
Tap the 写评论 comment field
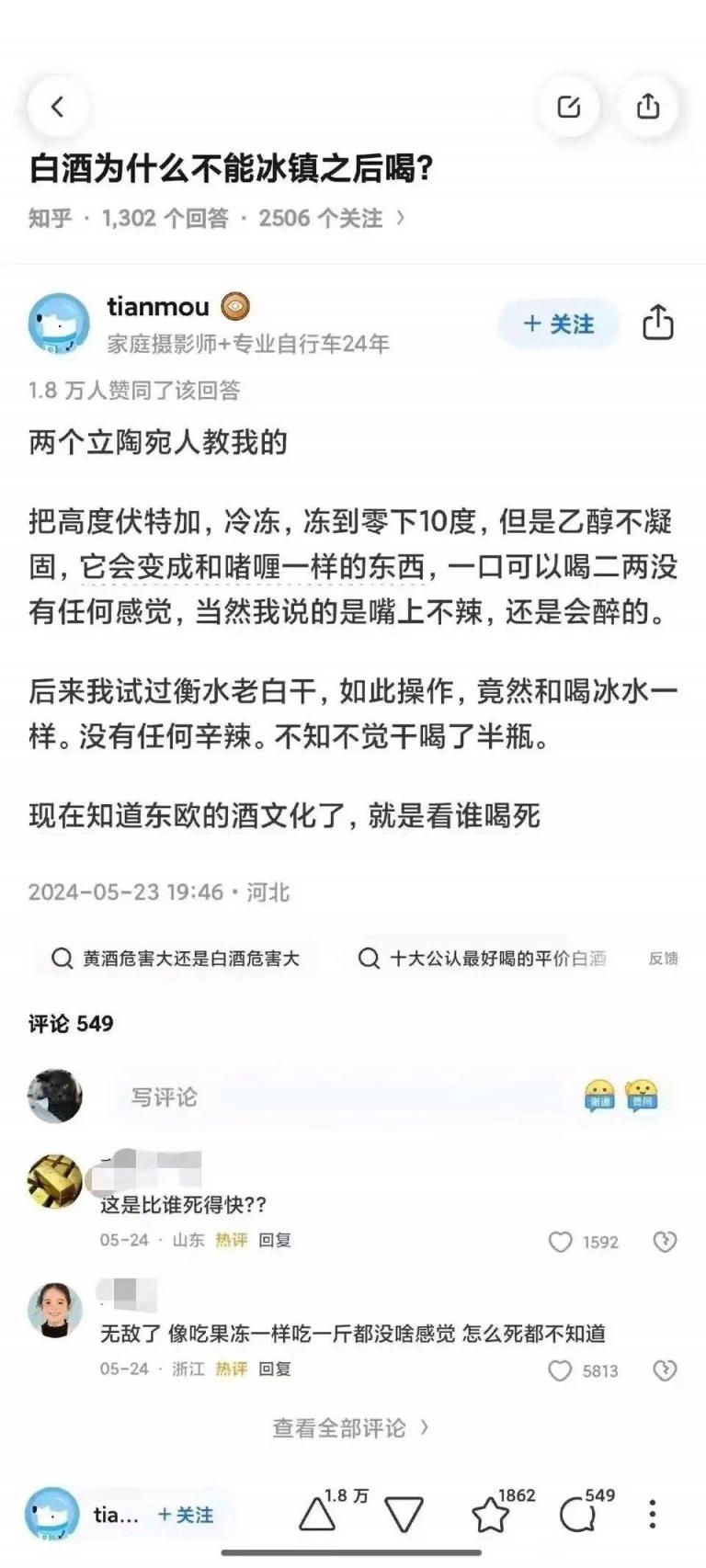[340, 1097]
